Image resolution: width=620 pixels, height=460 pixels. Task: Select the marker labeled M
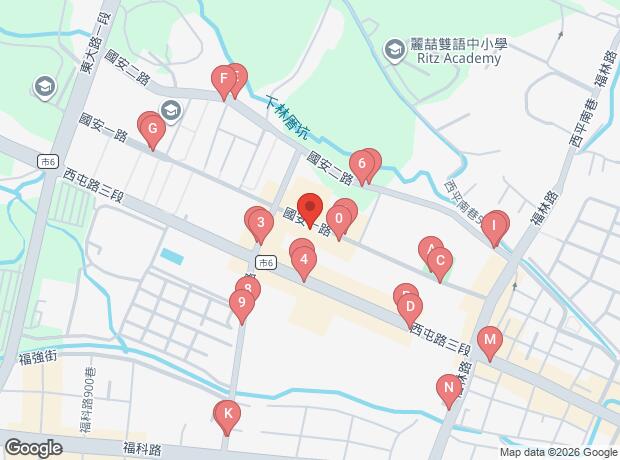pos(490,343)
